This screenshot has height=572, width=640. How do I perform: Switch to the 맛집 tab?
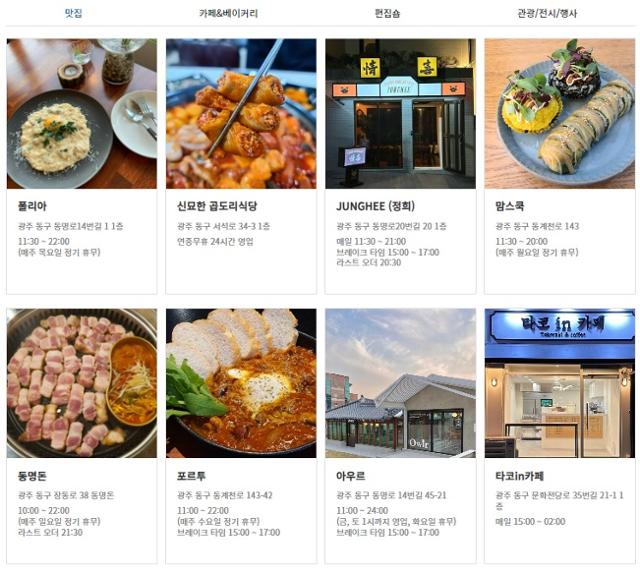[x=73, y=13]
